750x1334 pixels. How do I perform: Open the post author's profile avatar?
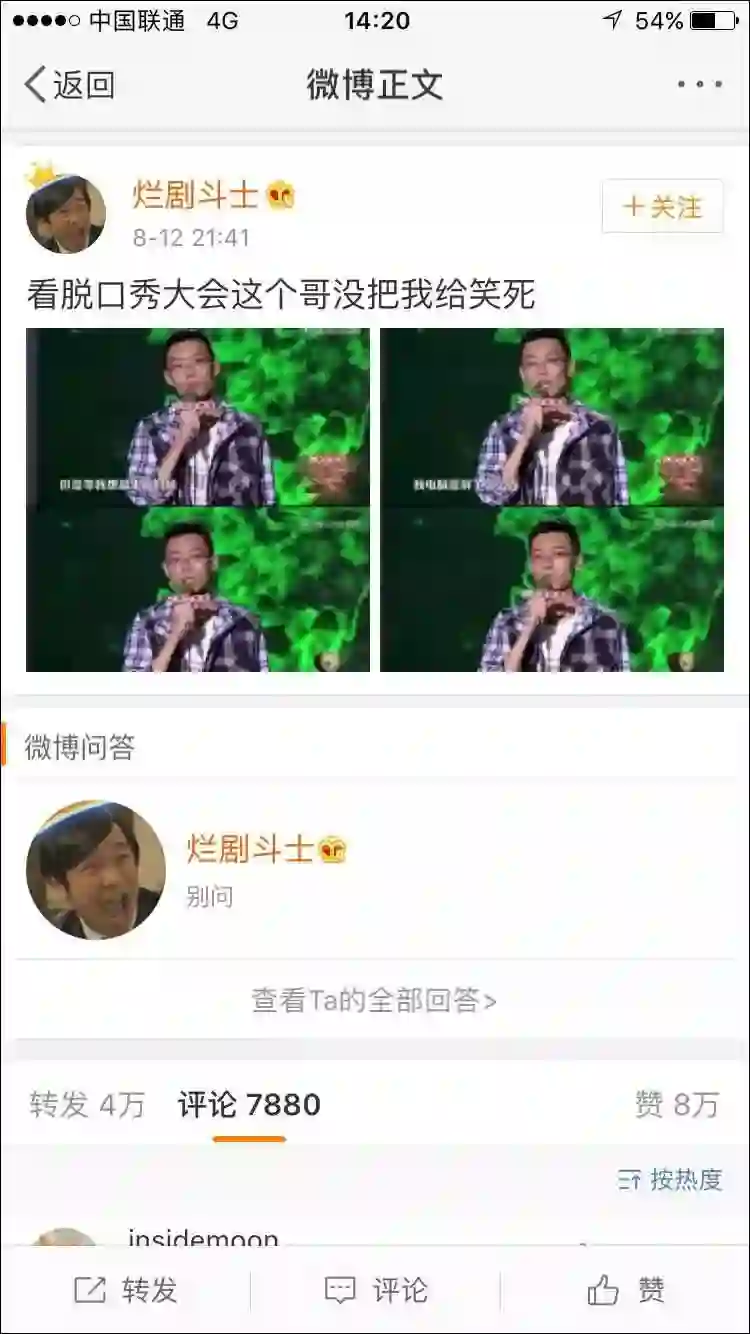(x=66, y=213)
